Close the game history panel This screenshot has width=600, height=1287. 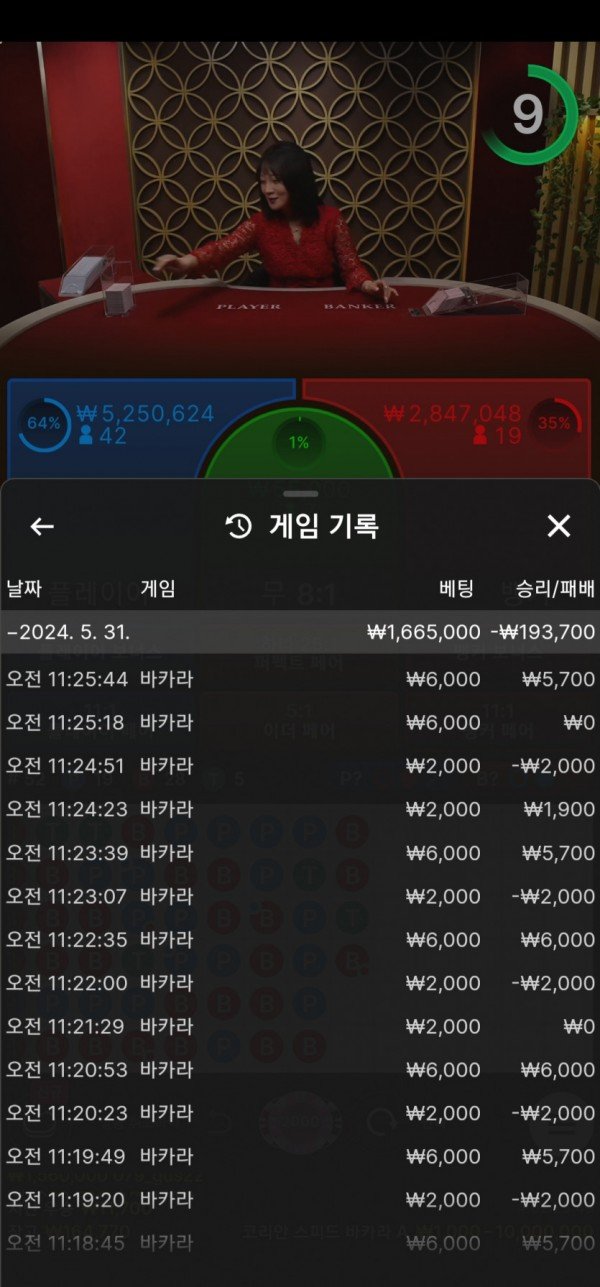(x=558, y=527)
